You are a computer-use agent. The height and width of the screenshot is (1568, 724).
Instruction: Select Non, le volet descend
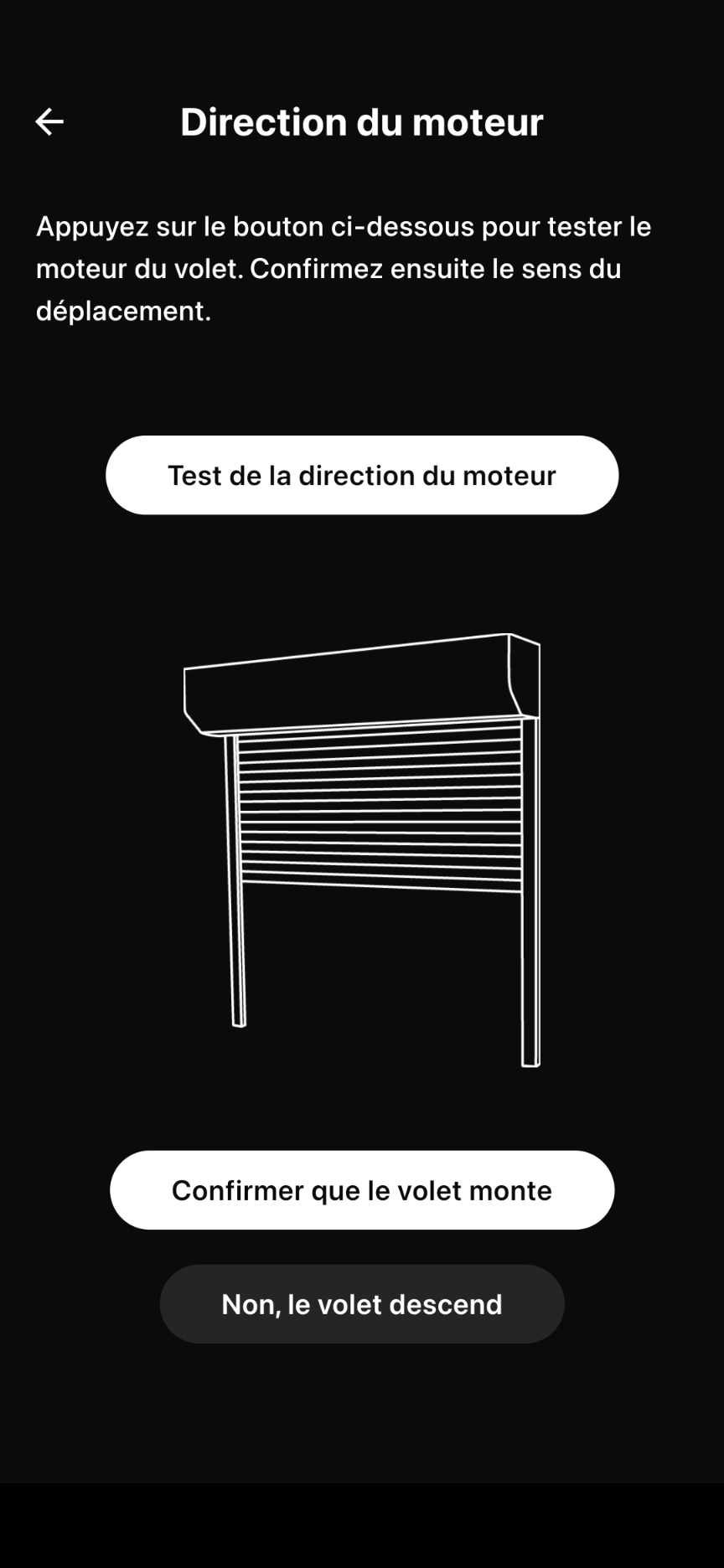click(362, 1304)
